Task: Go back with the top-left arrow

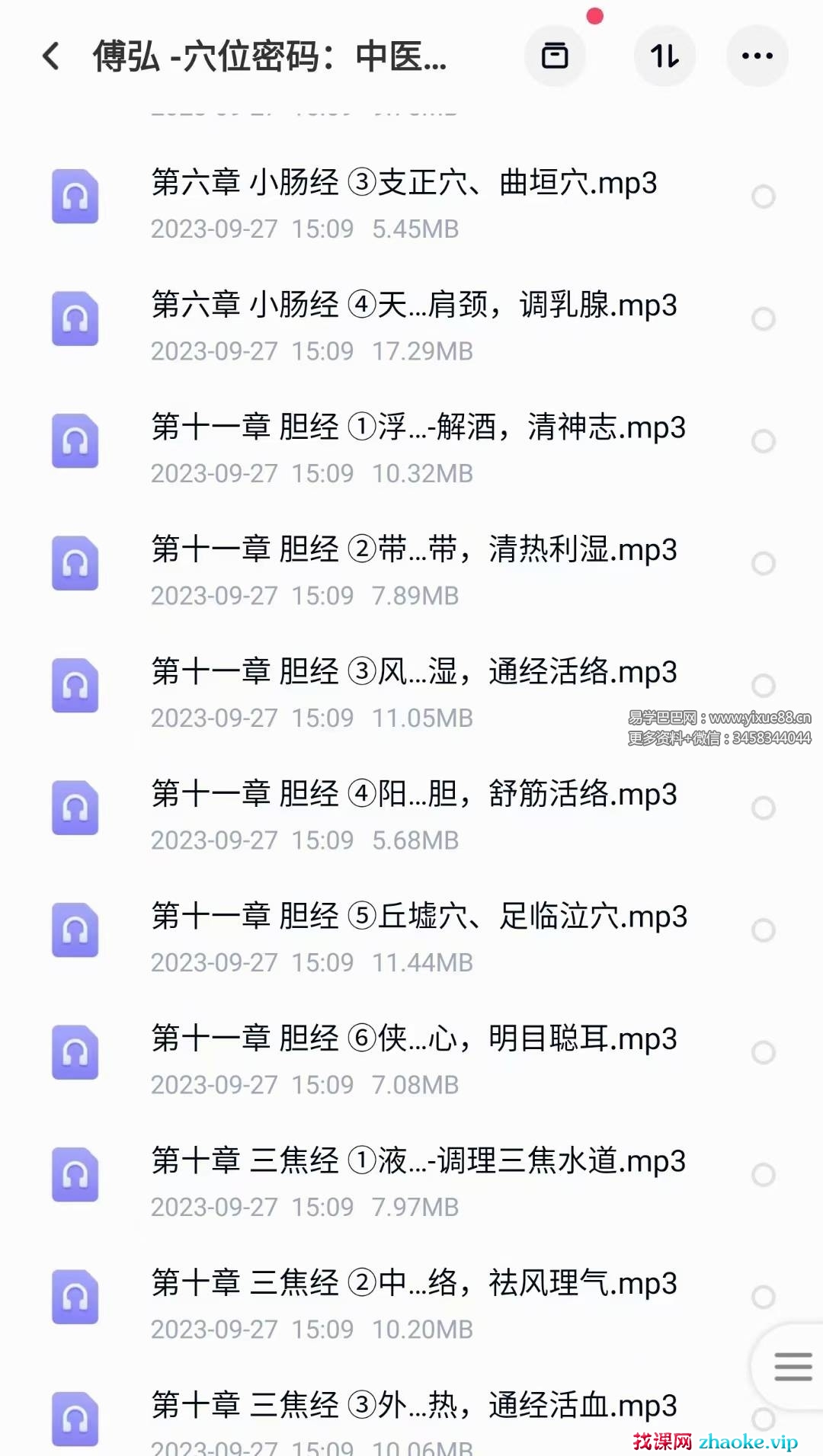Action: coord(51,56)
